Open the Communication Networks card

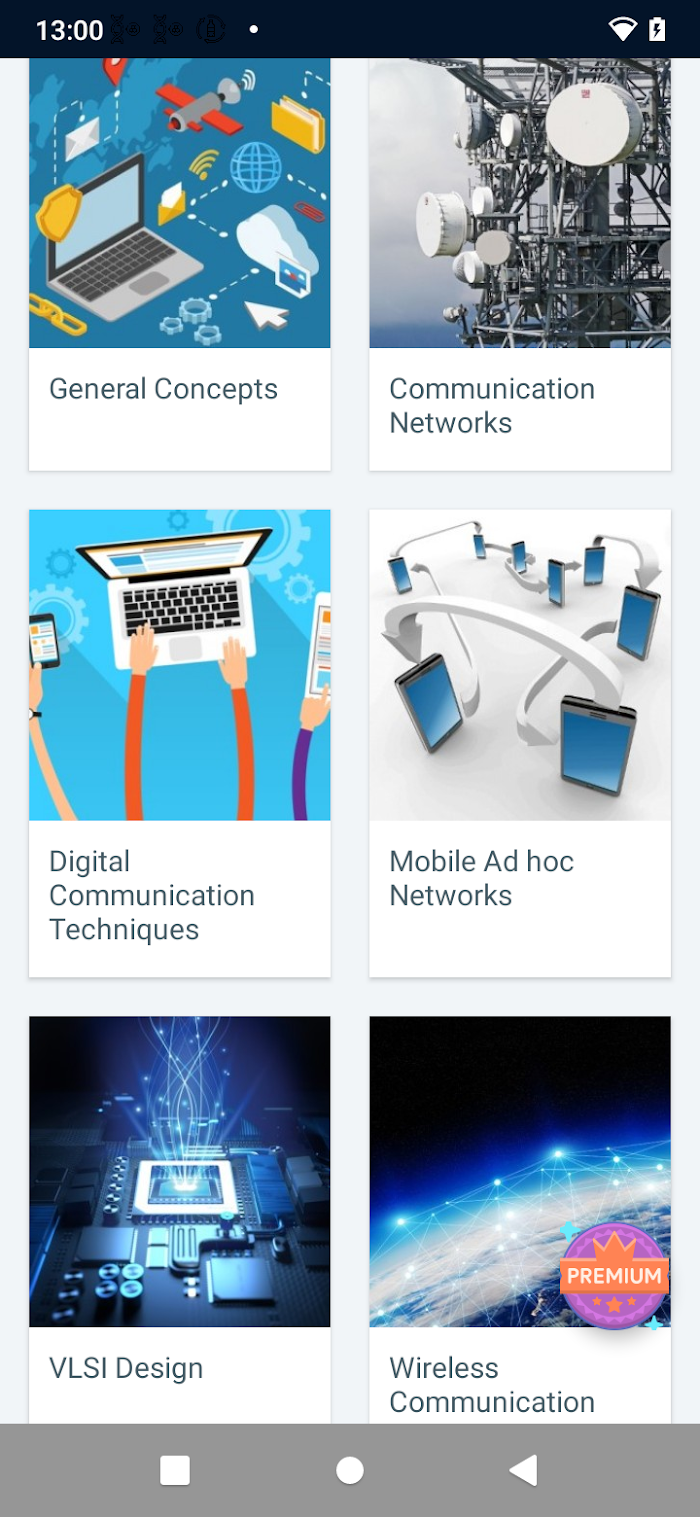coord(520,264)
